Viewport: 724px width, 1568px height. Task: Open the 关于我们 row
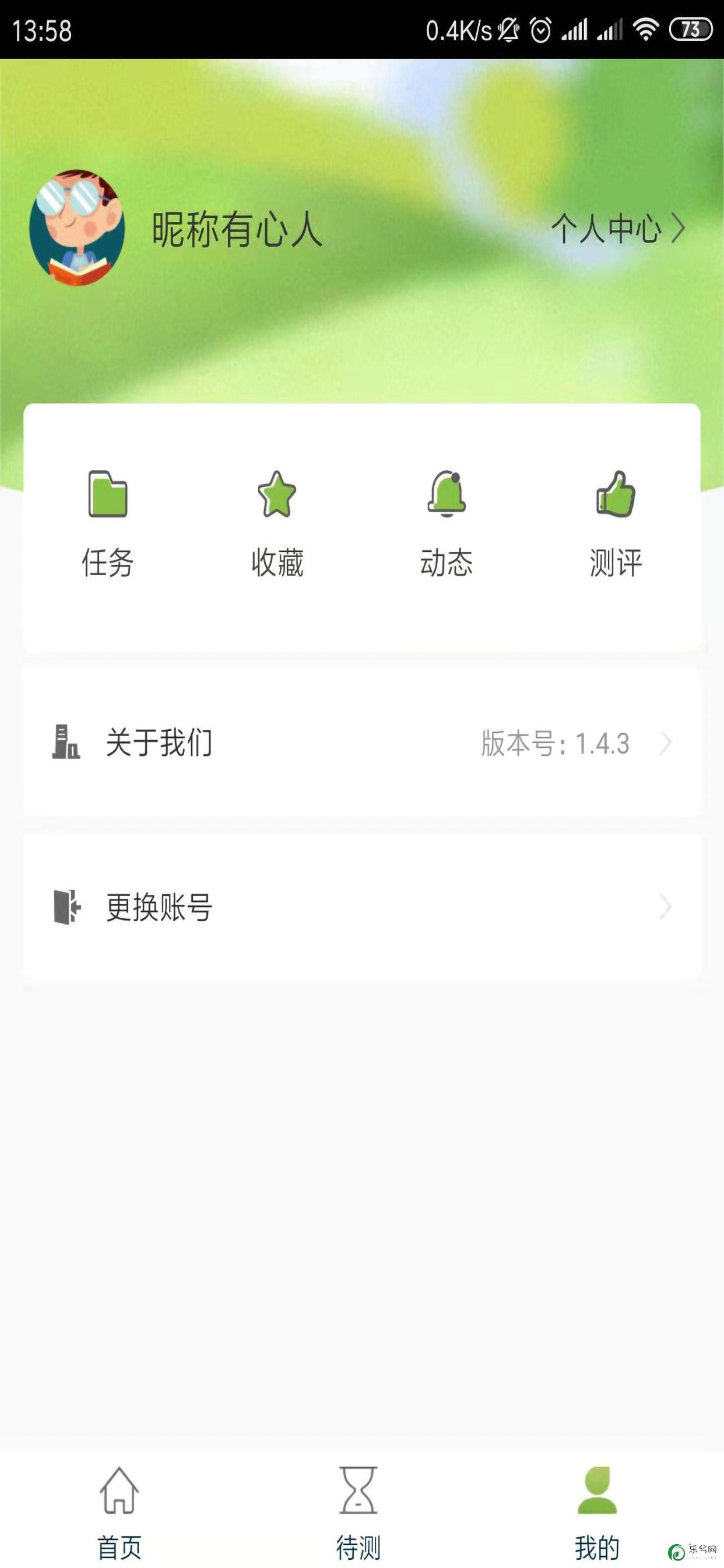coord(362,743)
